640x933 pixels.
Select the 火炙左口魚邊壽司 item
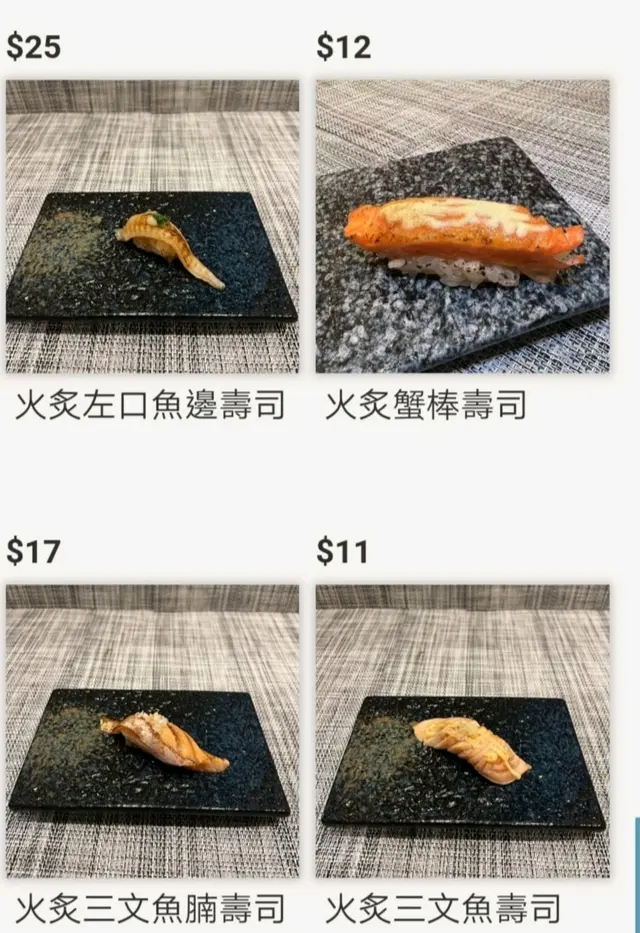pyautogui.click(x=152, y=227)
